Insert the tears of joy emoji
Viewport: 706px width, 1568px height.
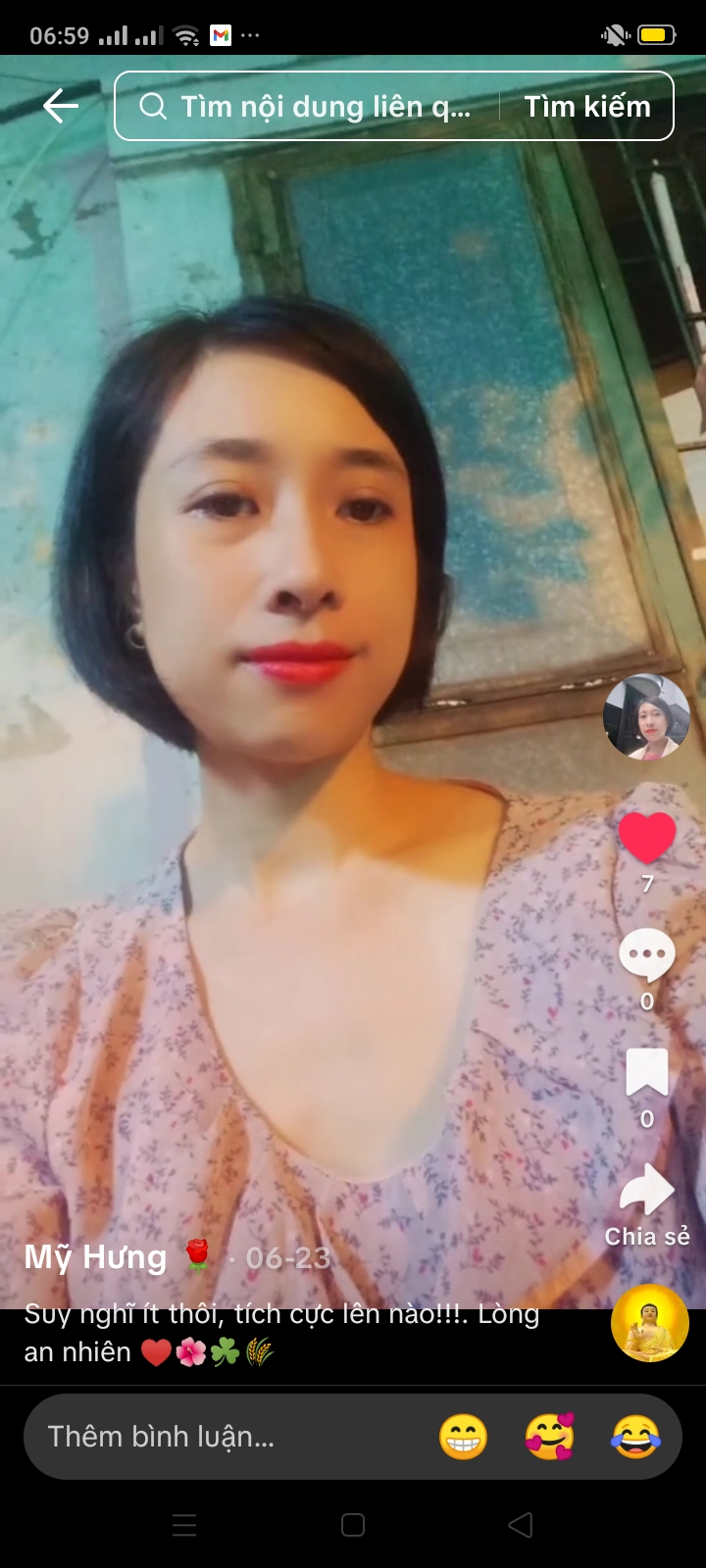(x=635, y=1437)
